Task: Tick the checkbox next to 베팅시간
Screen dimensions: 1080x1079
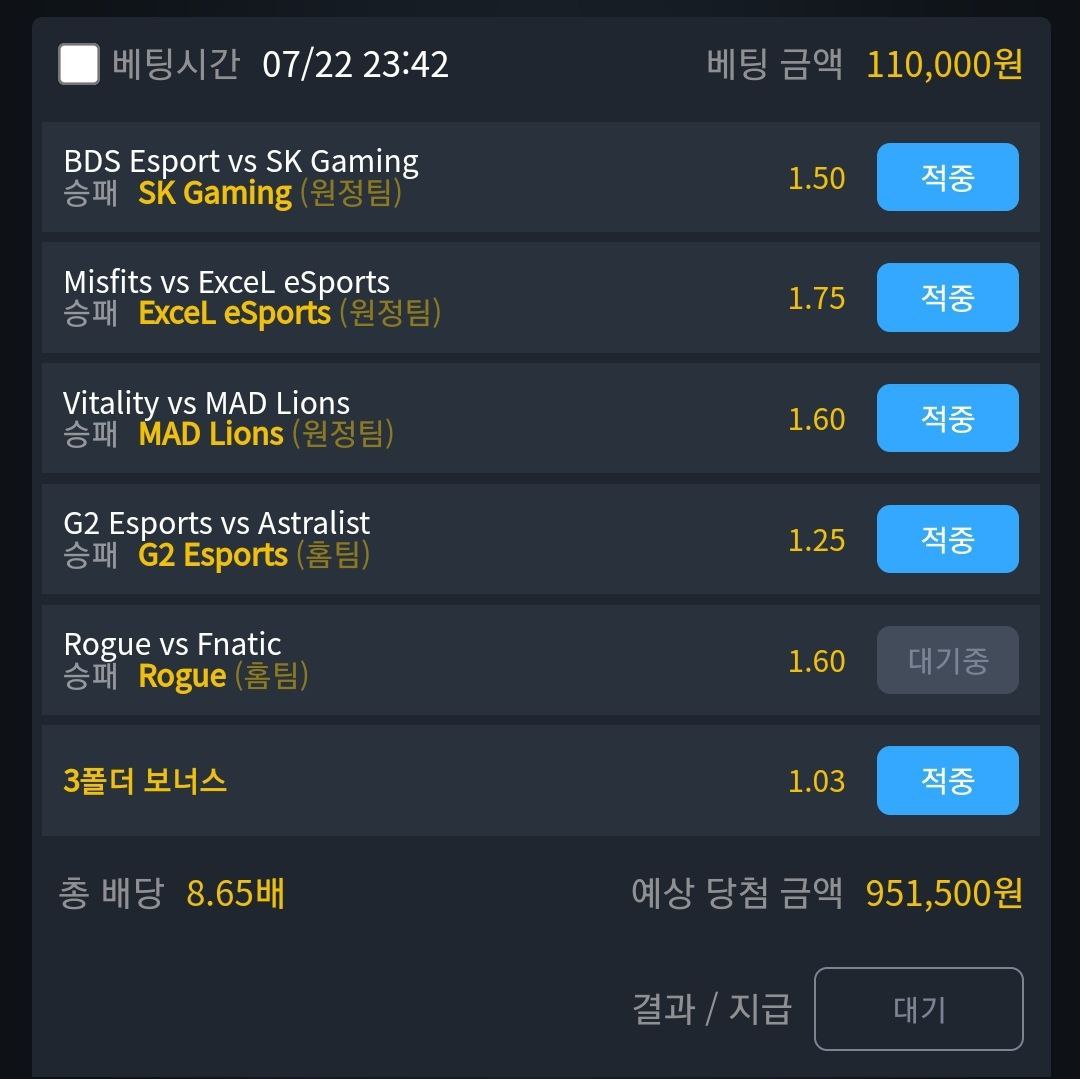Action: coord(79,65)
